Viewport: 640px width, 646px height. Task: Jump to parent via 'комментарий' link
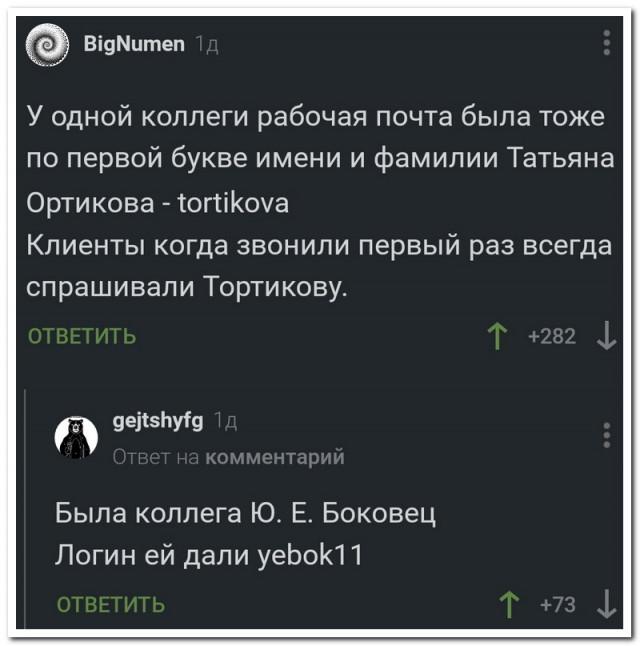click(x=274, y=457)
